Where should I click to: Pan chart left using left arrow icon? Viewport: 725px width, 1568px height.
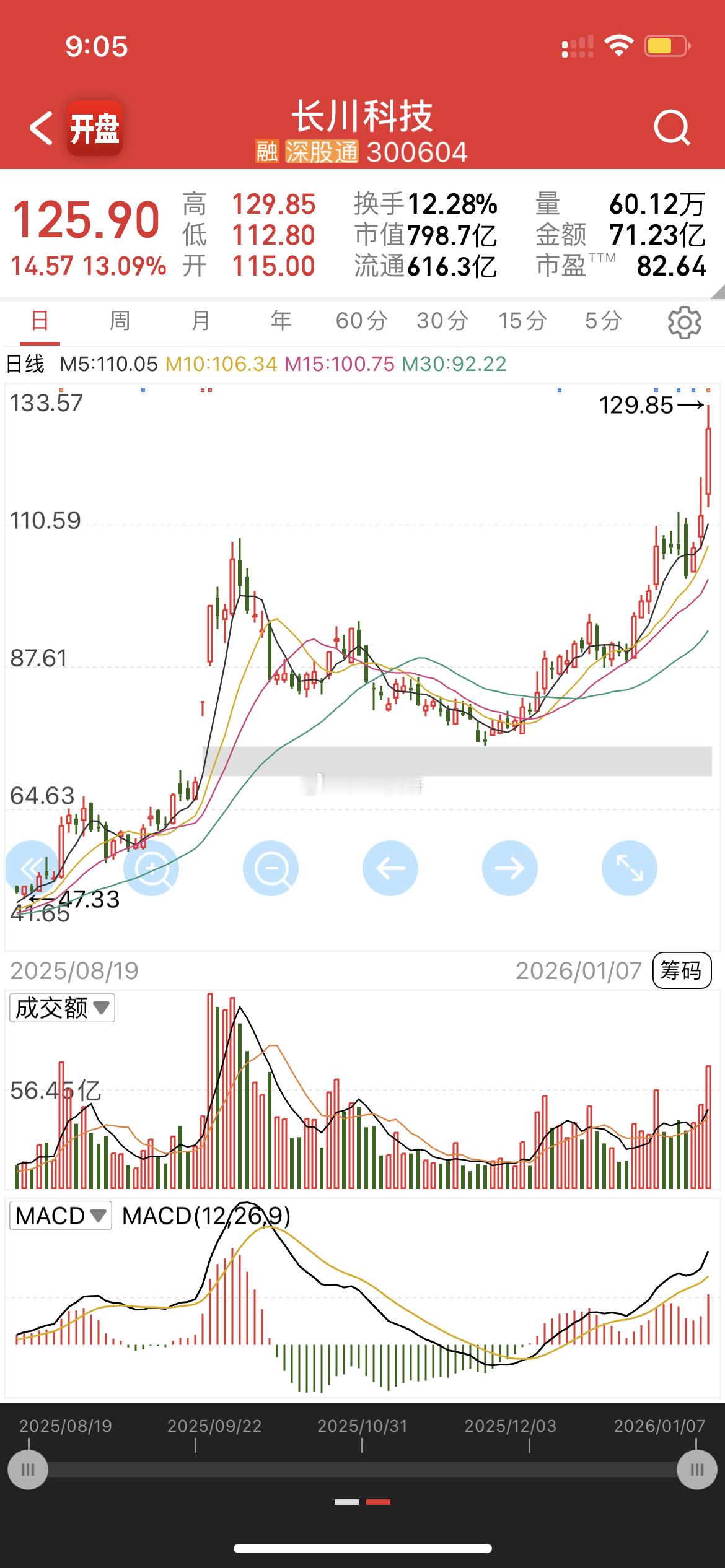click(x=390, y=868)
